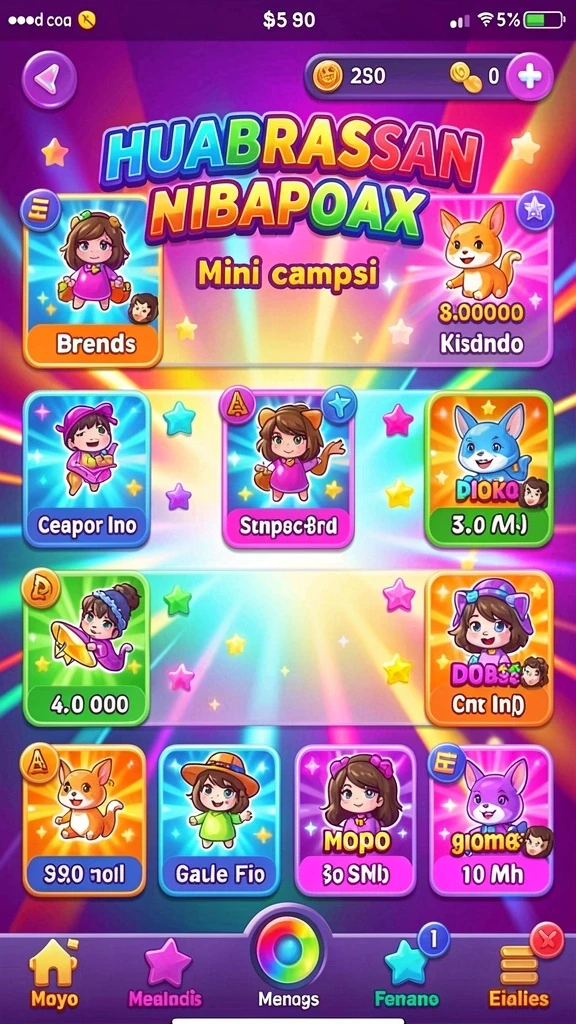The width and height of the screenshot is (576, 1024).
Task: Open the Brends character card
Action: 93,281
